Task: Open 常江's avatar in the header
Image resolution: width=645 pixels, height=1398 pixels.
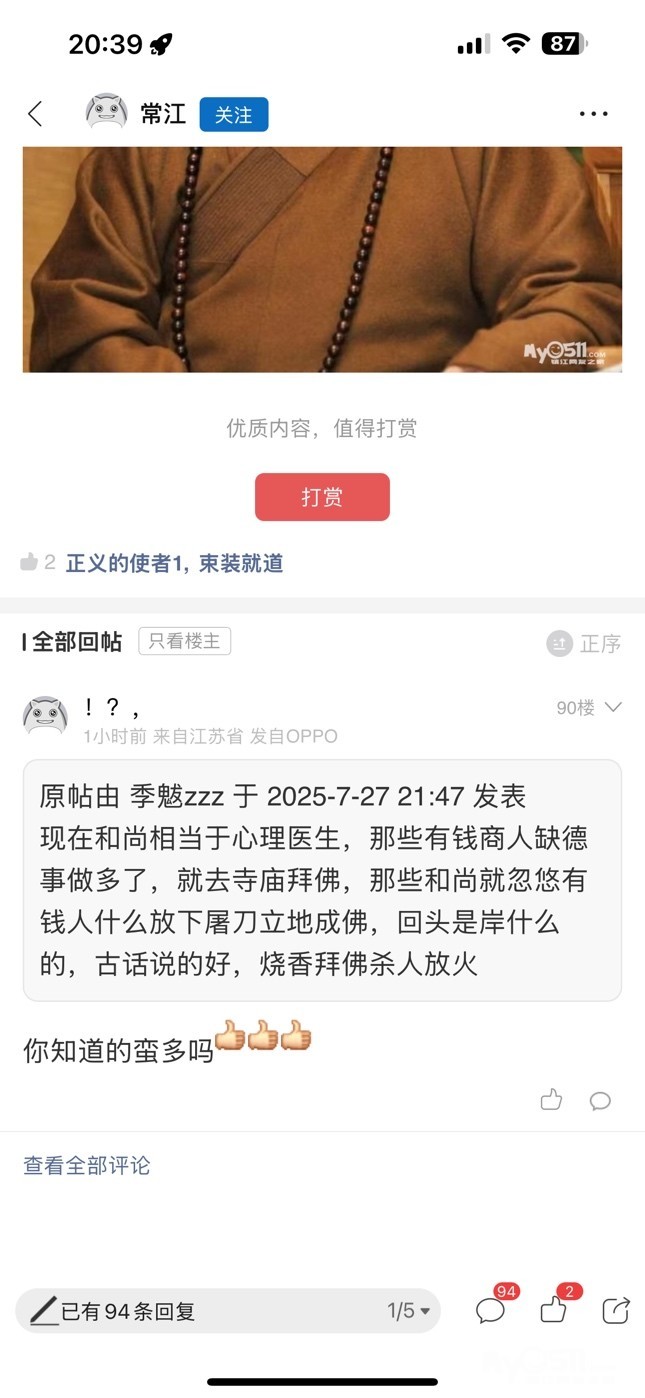Action: (106, 114)
